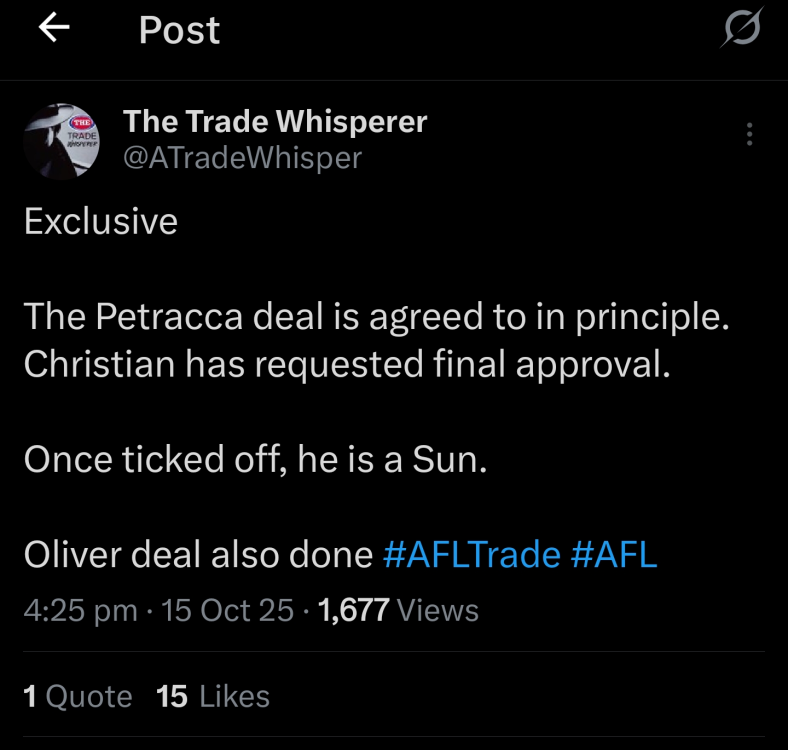The width and height of the screenshot is (788, 750).
Task: View the 1 Quote of this post
Action: click(x=78, y=696)
